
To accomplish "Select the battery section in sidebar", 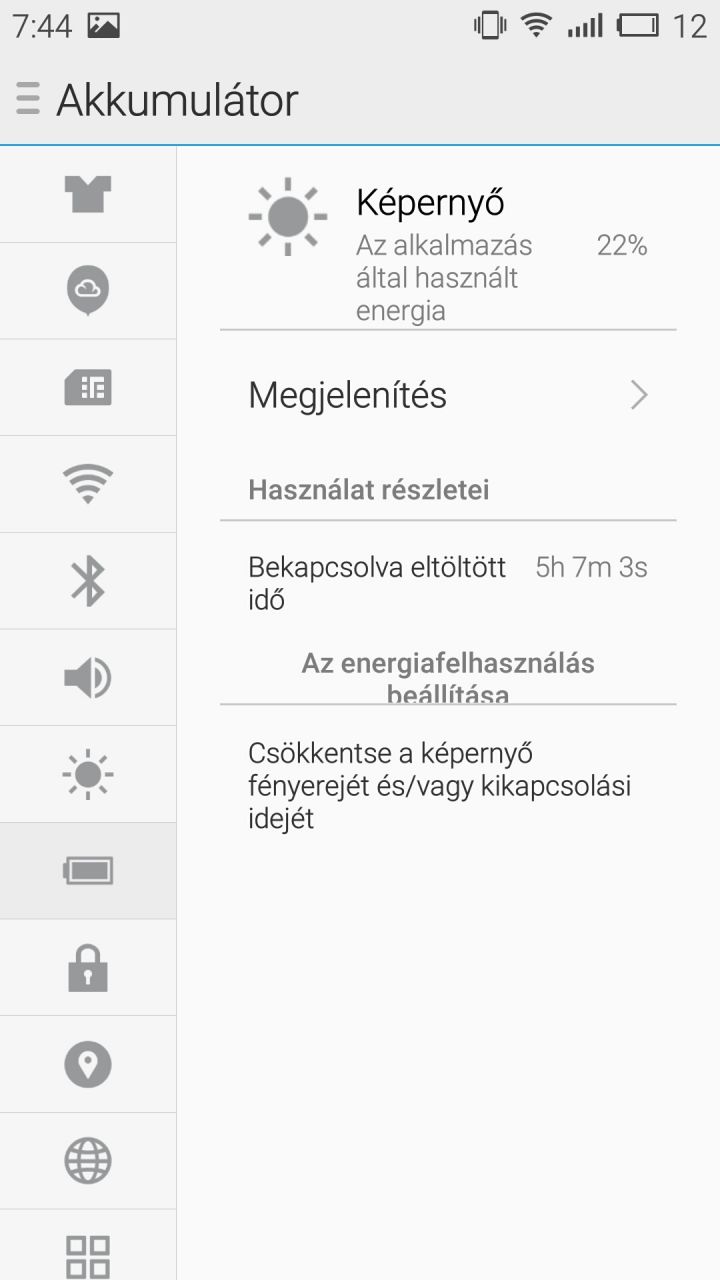I will click(x=88, y=871).
